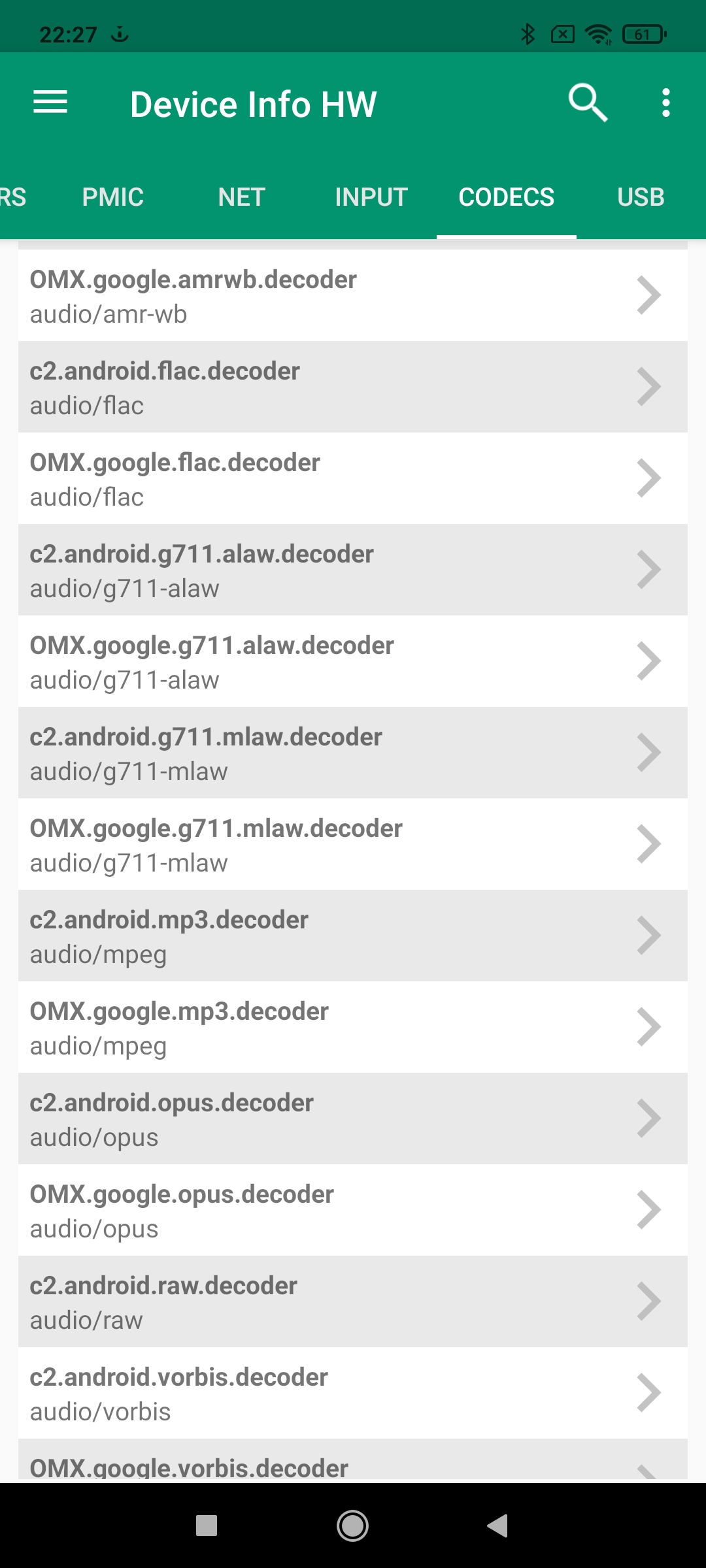The width and height of the screenshot is (706, 1568).
Task: Open the search icon in app bar
Action: click(x=588, y=103)
